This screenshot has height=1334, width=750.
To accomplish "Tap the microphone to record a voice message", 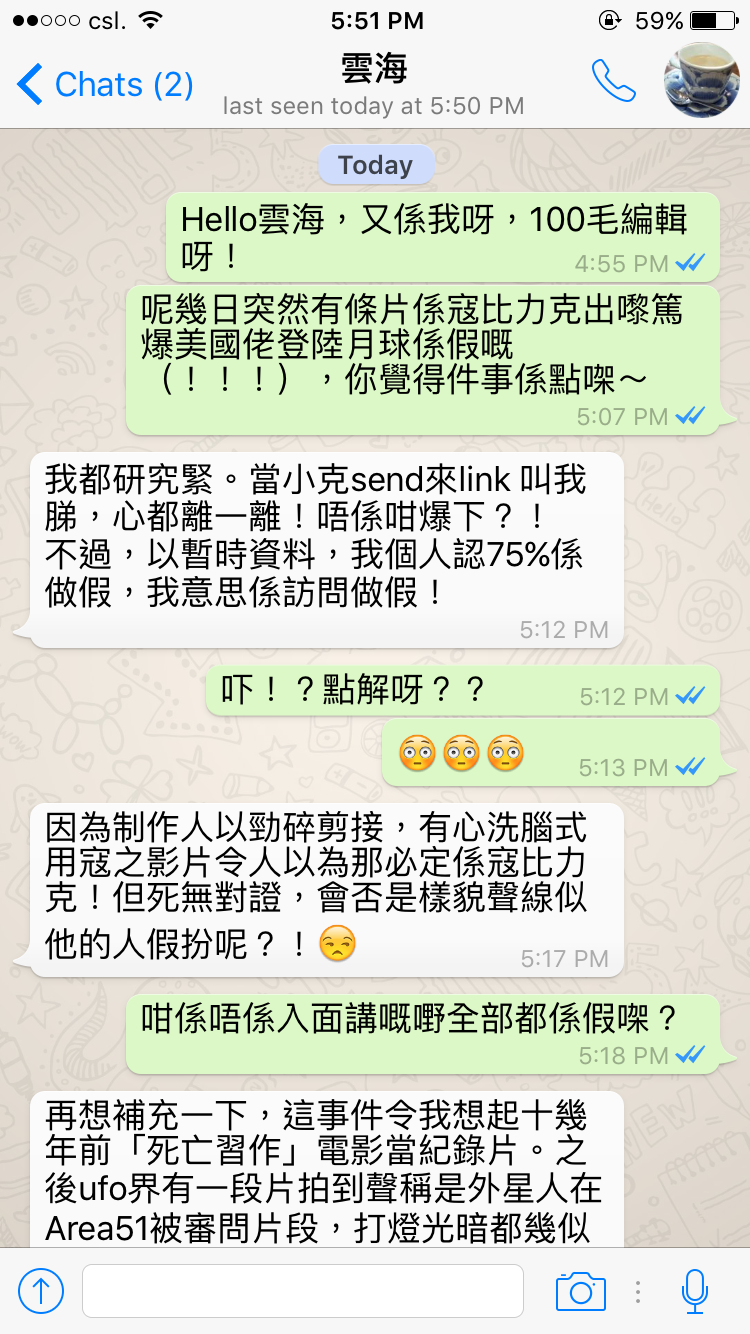I will click(x=694, y=1291).
